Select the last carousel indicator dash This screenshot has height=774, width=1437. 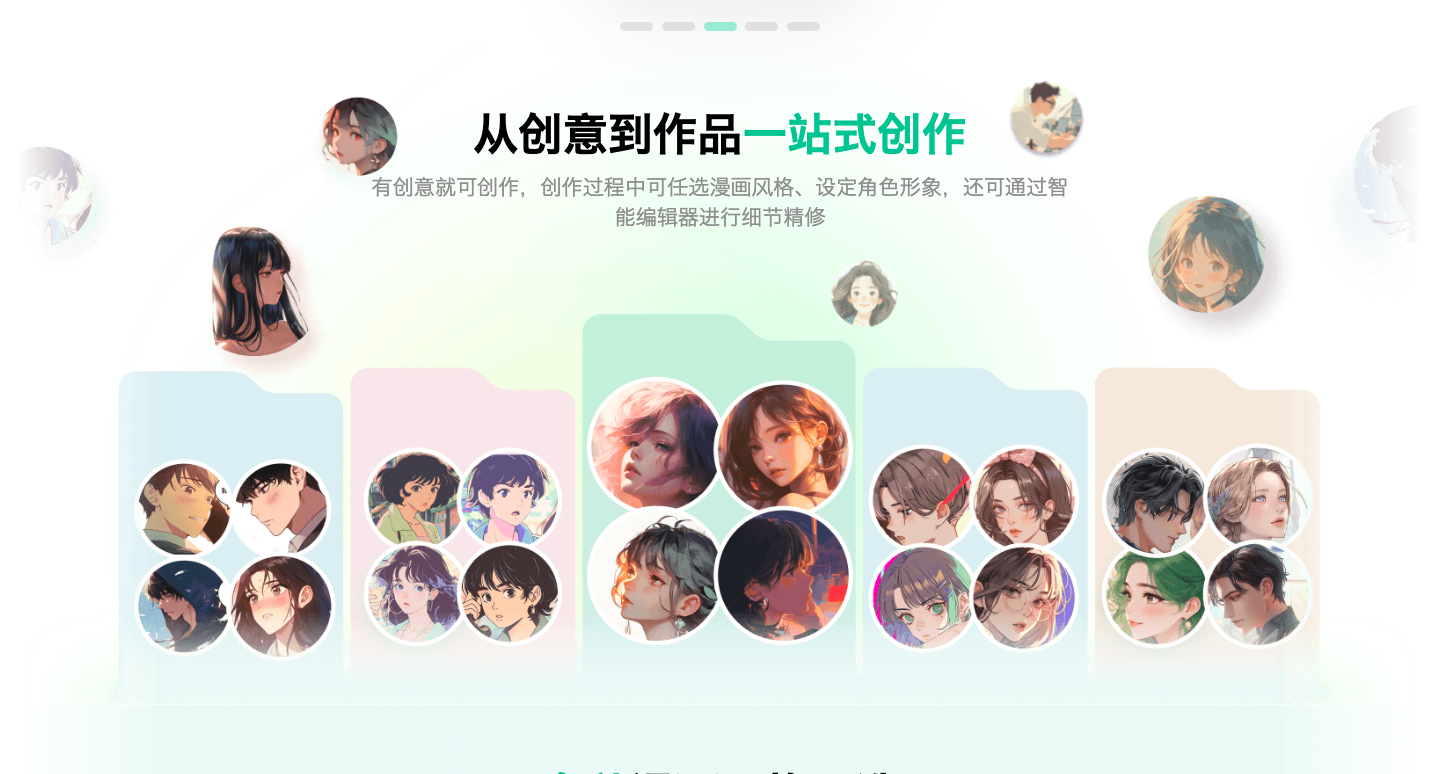point(803,27)
